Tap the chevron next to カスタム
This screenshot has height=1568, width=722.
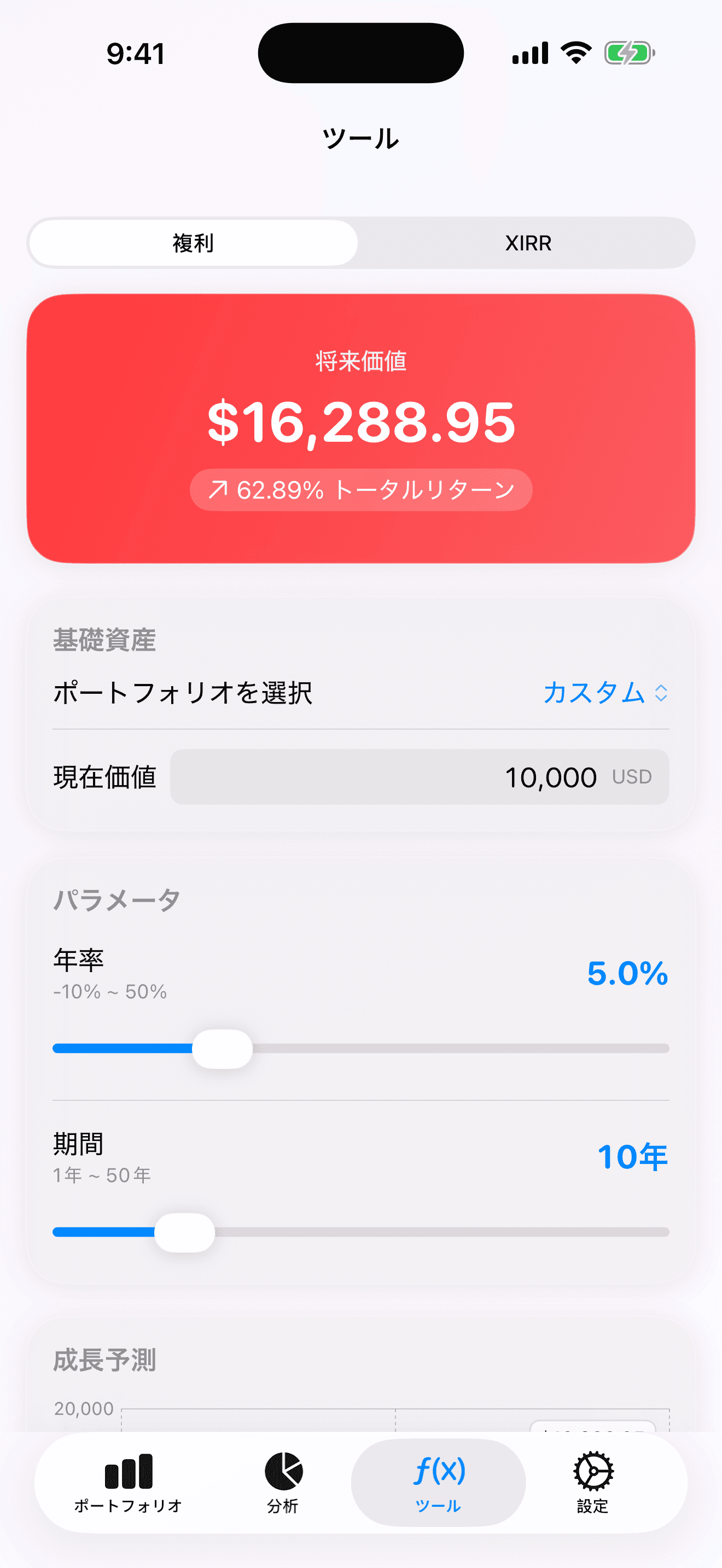(x=661, y=693)
